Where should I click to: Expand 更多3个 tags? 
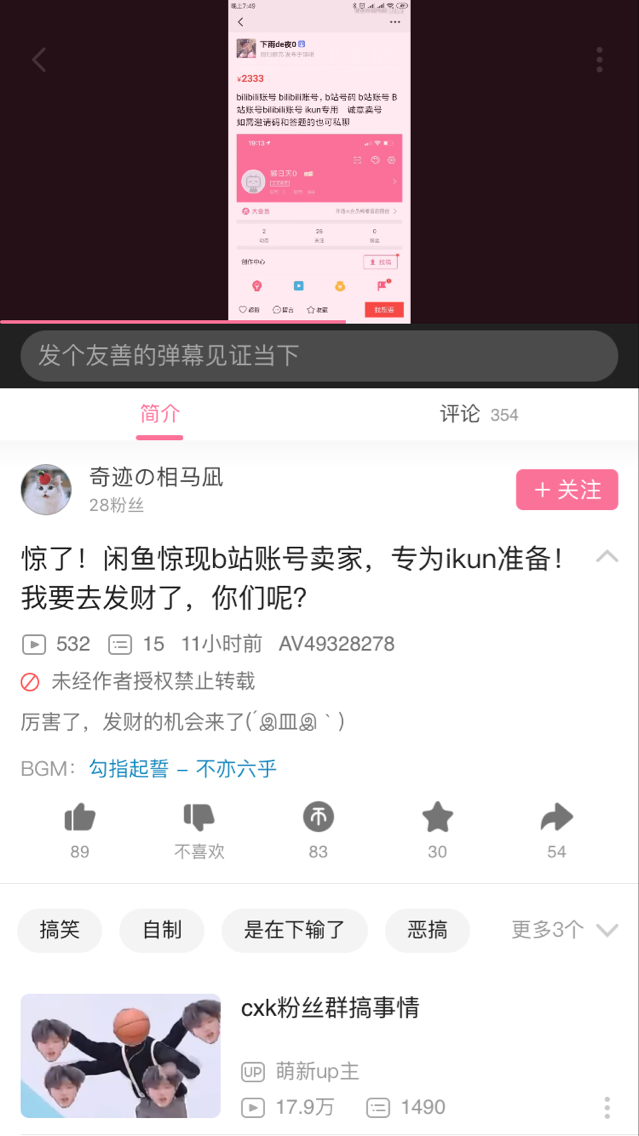coord(564,930)
